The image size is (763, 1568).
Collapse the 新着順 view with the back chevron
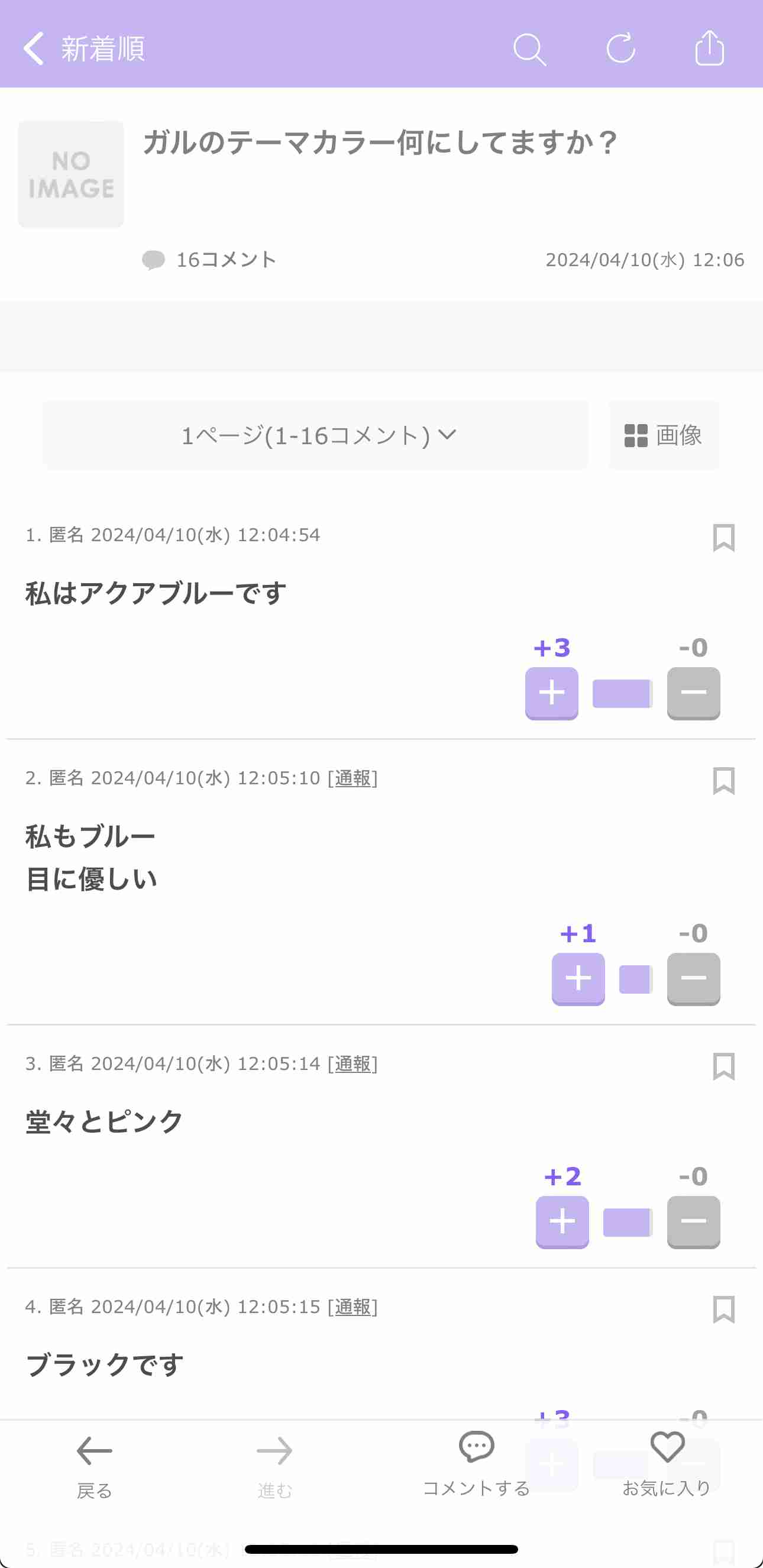coord(34,47)
